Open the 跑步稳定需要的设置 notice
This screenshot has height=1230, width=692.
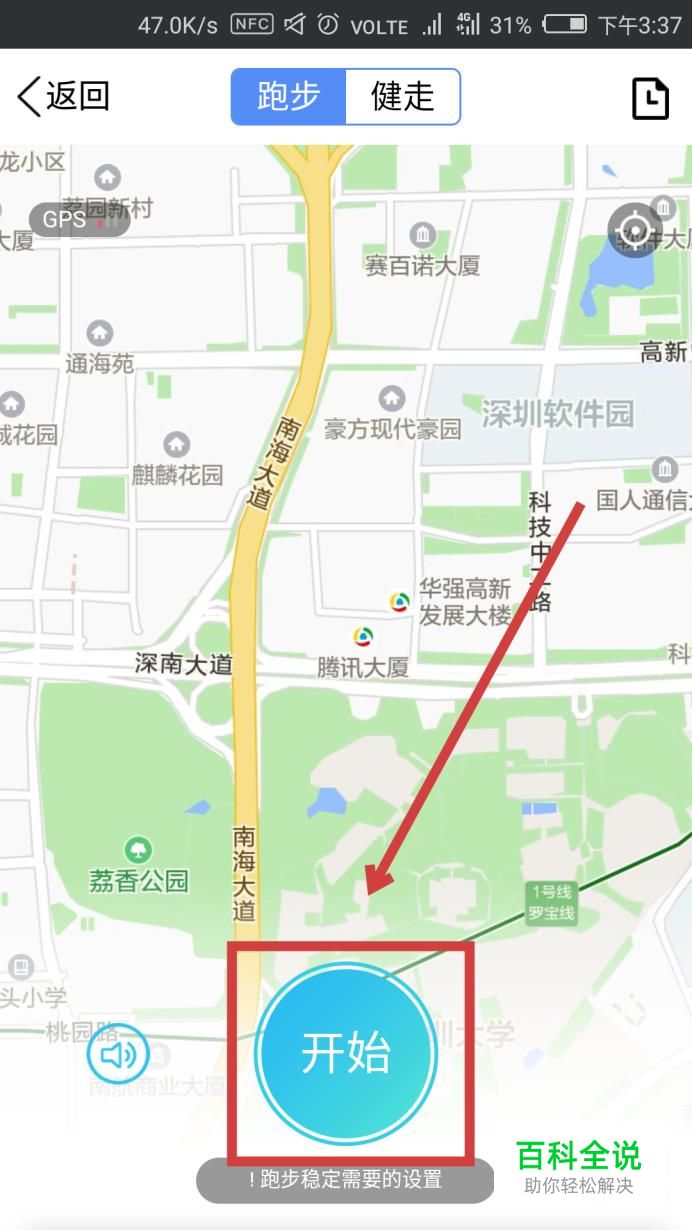tap(345, 1180)
